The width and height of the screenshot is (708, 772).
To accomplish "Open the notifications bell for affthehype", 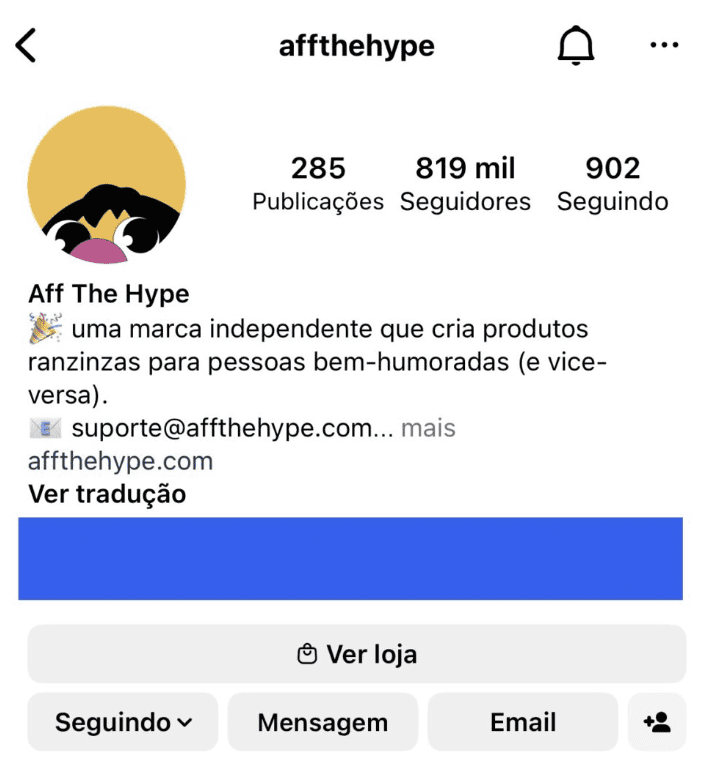I will click(x=575, y=46).
